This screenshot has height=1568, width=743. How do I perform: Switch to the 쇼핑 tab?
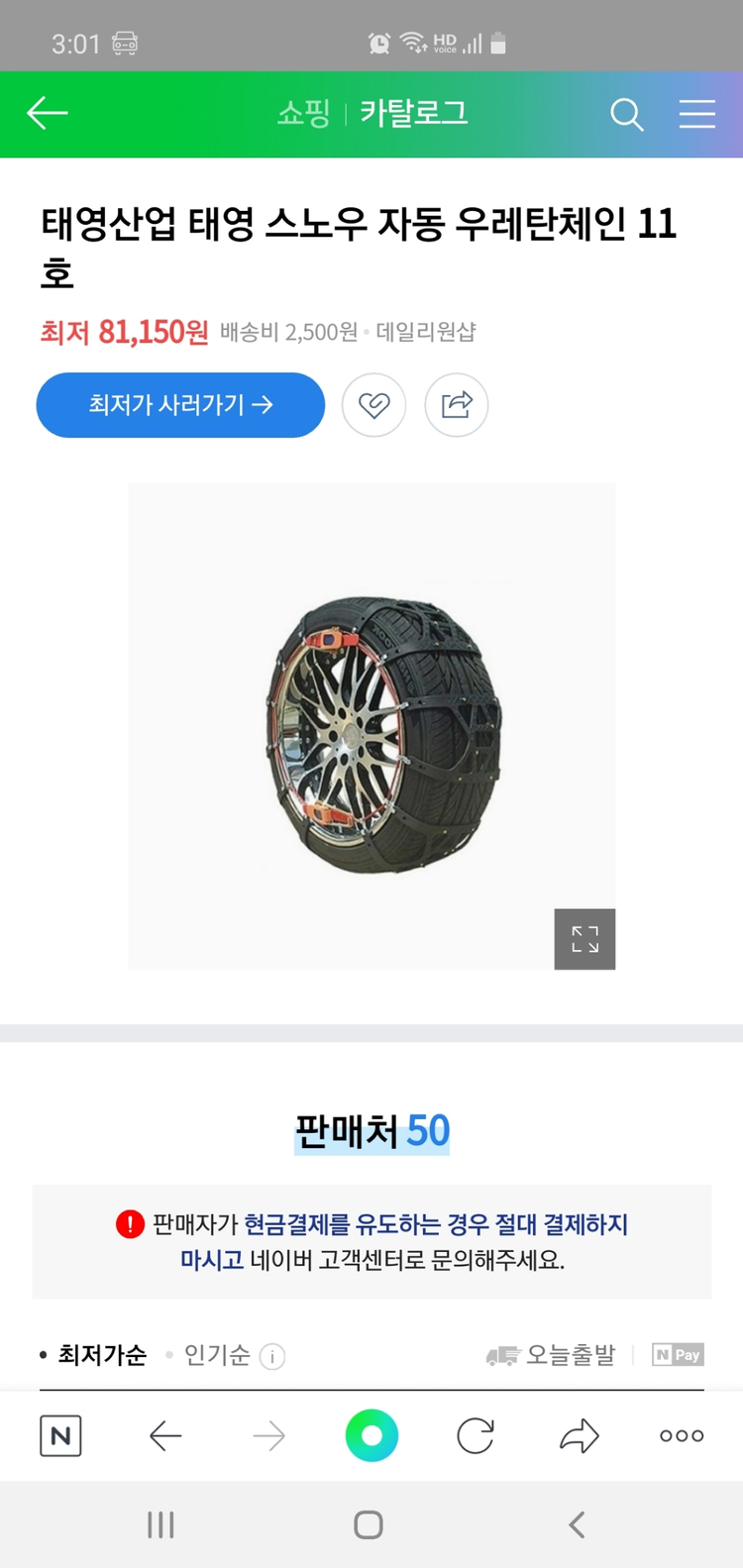[303, 114]
